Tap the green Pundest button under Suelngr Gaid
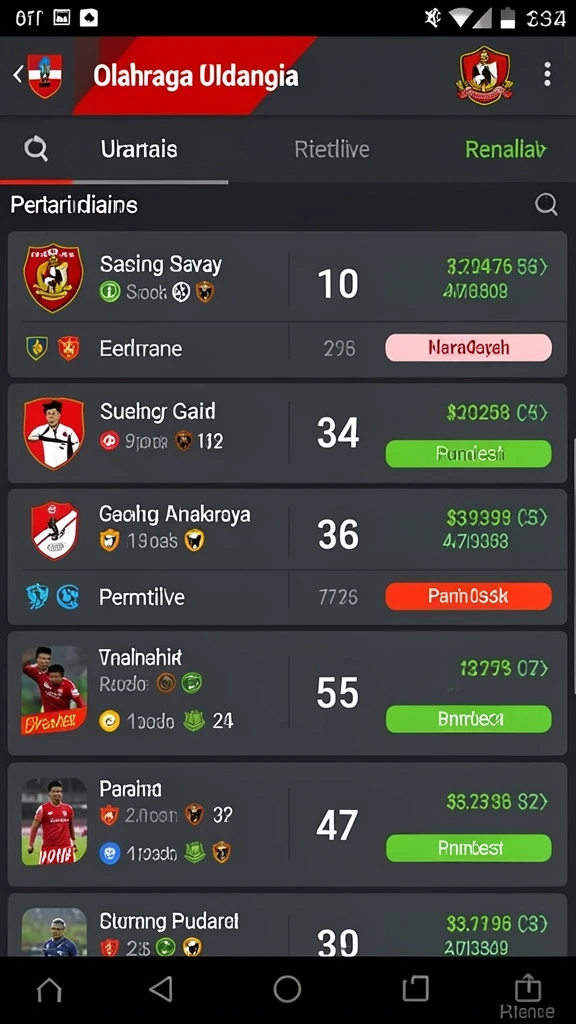The height and width of the screenshot is (1024, 576). (468, 453)
